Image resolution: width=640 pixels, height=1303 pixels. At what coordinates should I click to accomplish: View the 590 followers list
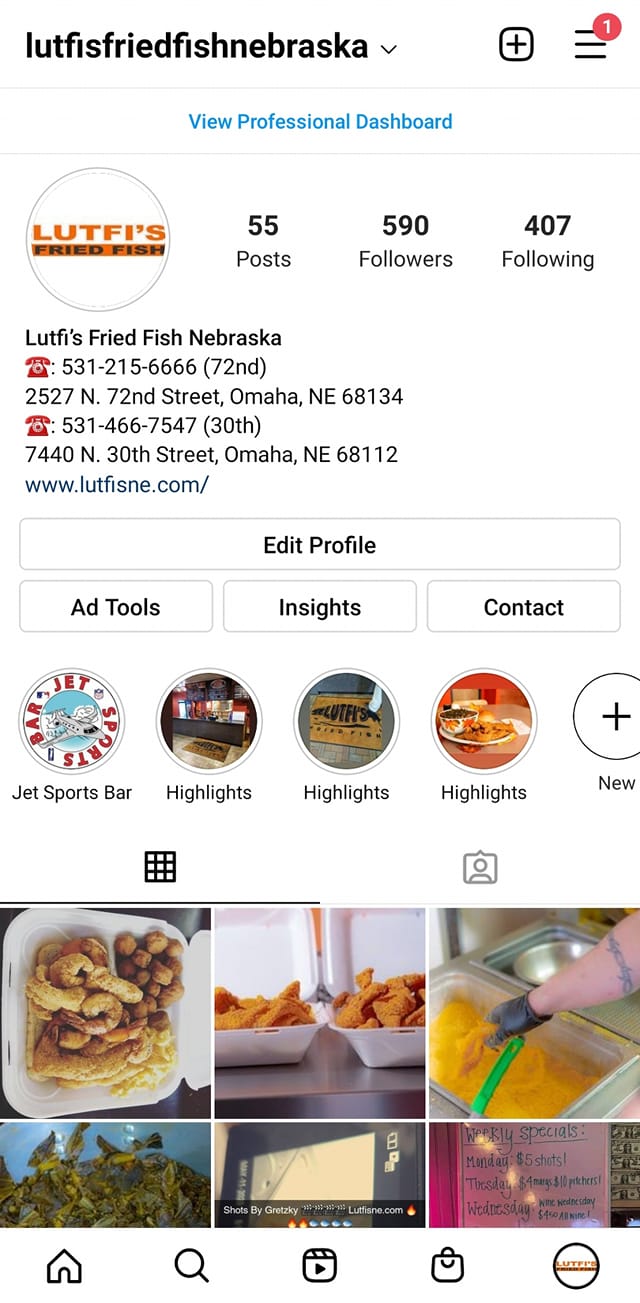pos(405,241)
